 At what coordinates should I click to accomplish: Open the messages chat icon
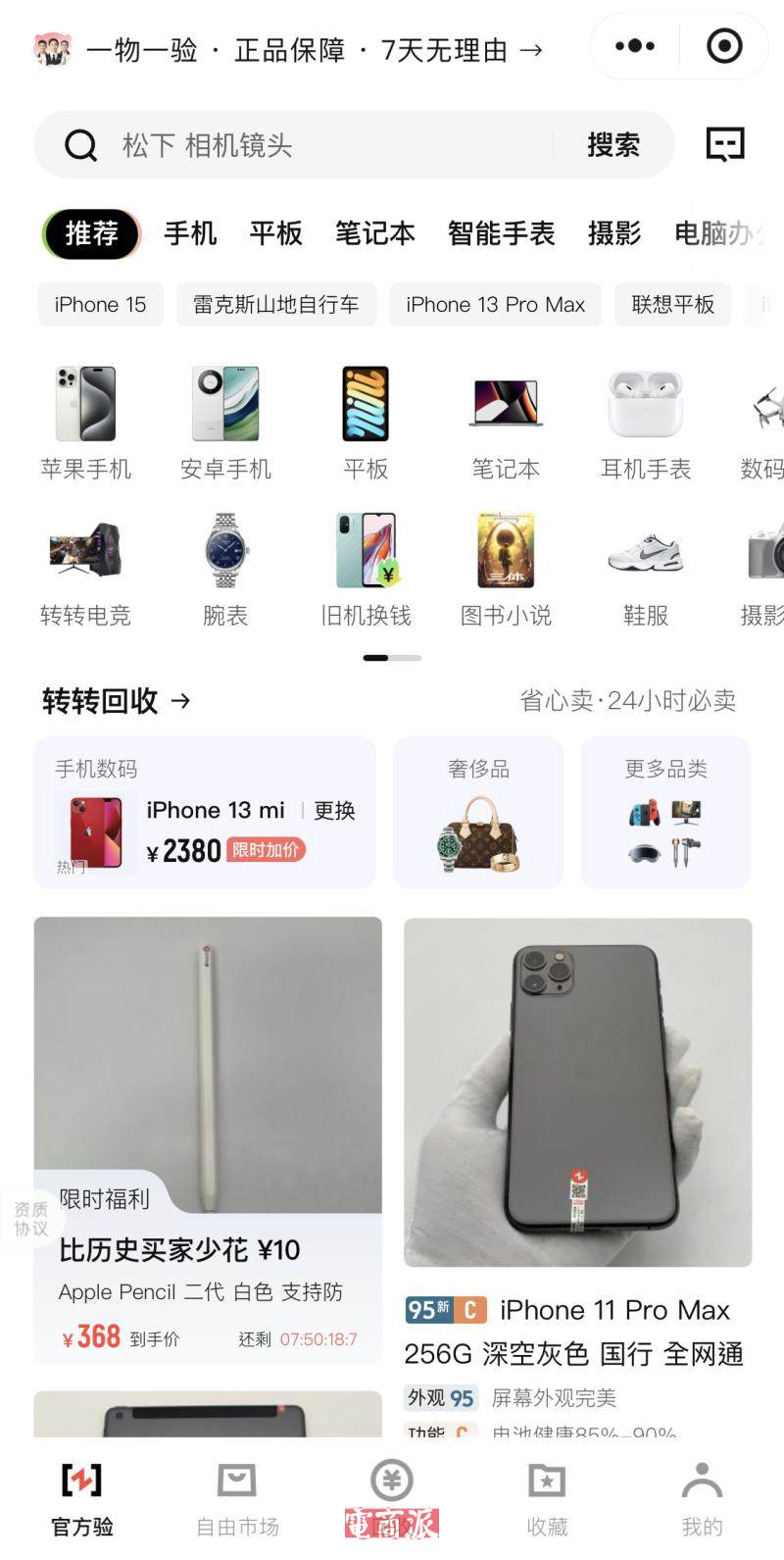coord(725,145)
